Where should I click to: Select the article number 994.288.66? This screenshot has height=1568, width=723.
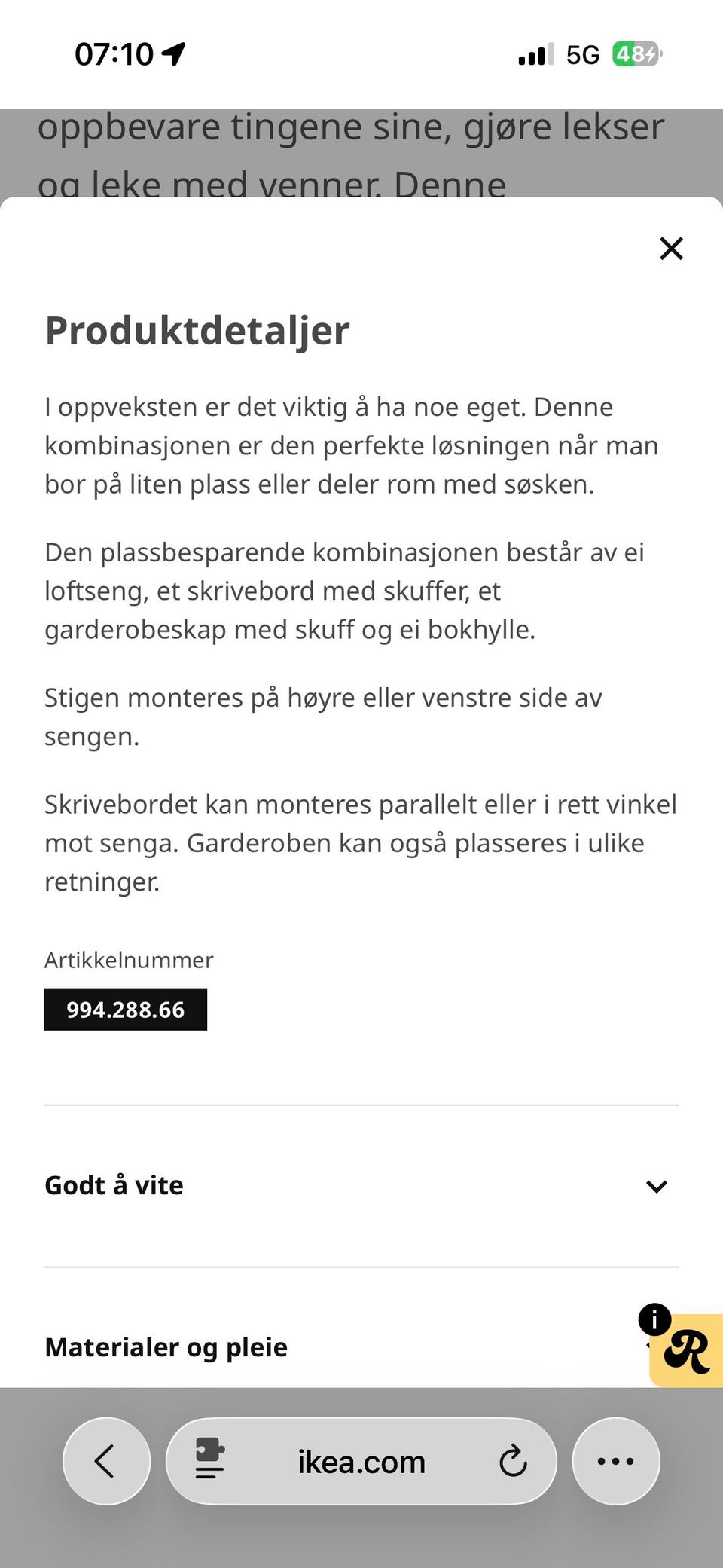[x=125, y=1009]
